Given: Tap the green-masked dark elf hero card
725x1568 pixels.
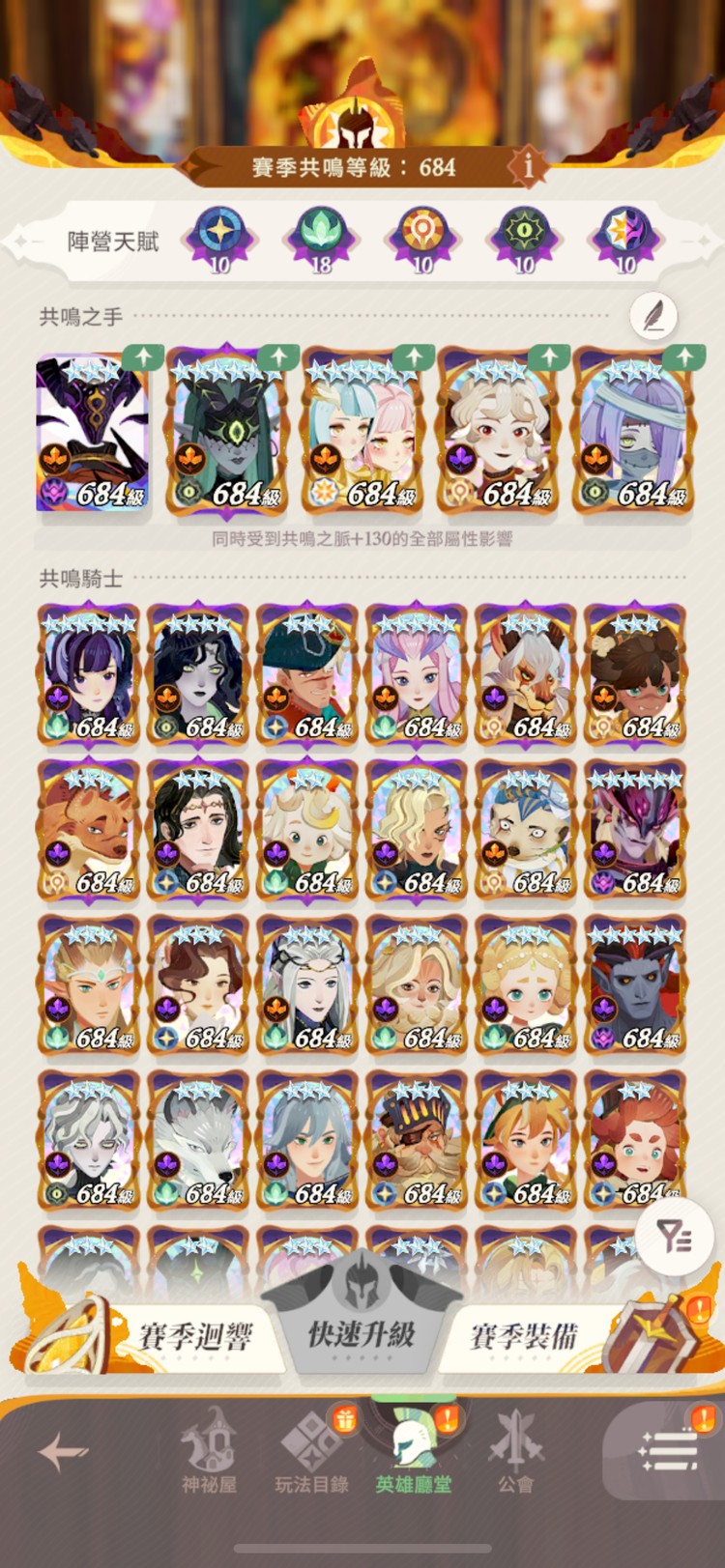Looking at the screenshot, I should click(228, 433).
